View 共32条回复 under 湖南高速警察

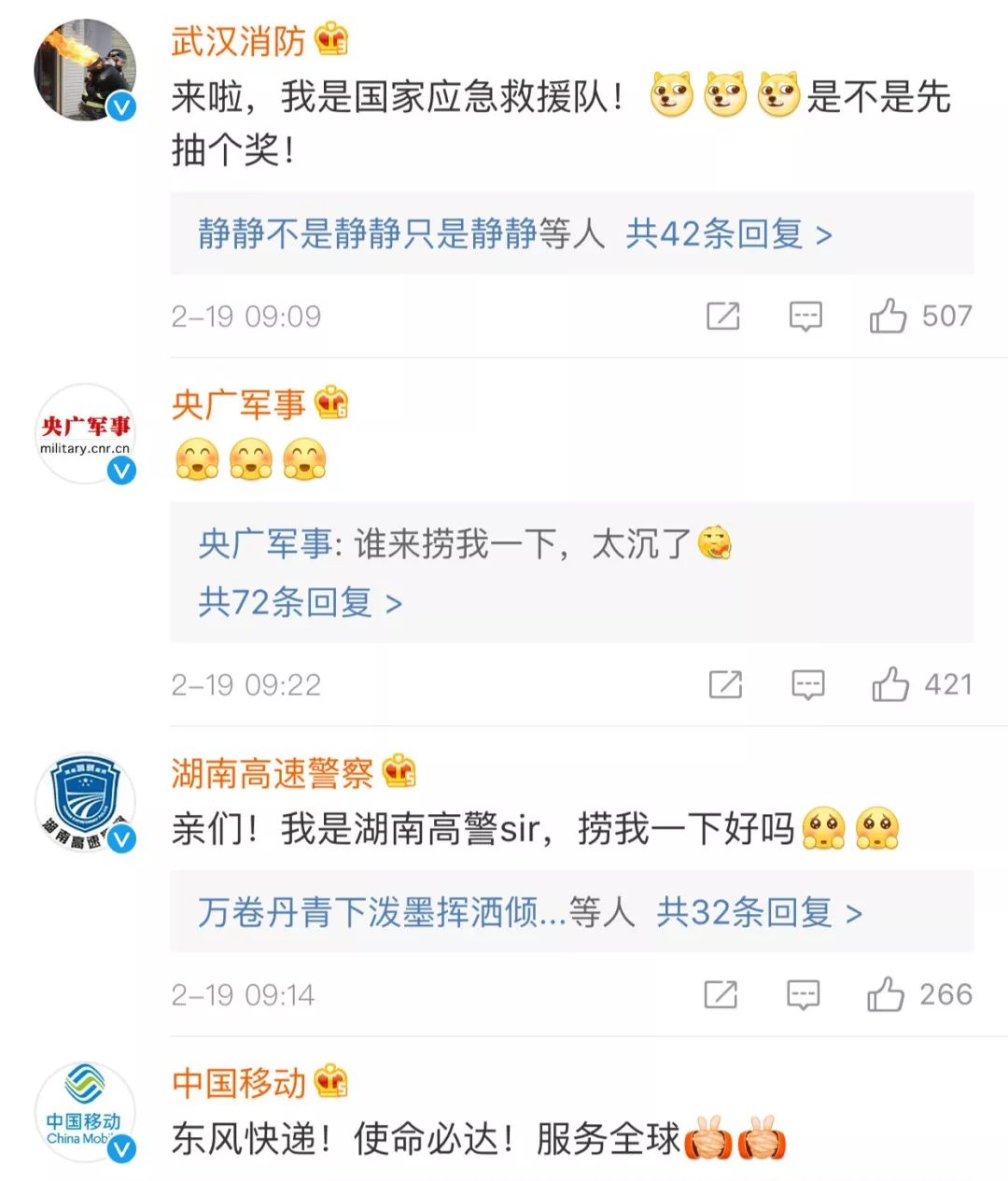(758, 912)
